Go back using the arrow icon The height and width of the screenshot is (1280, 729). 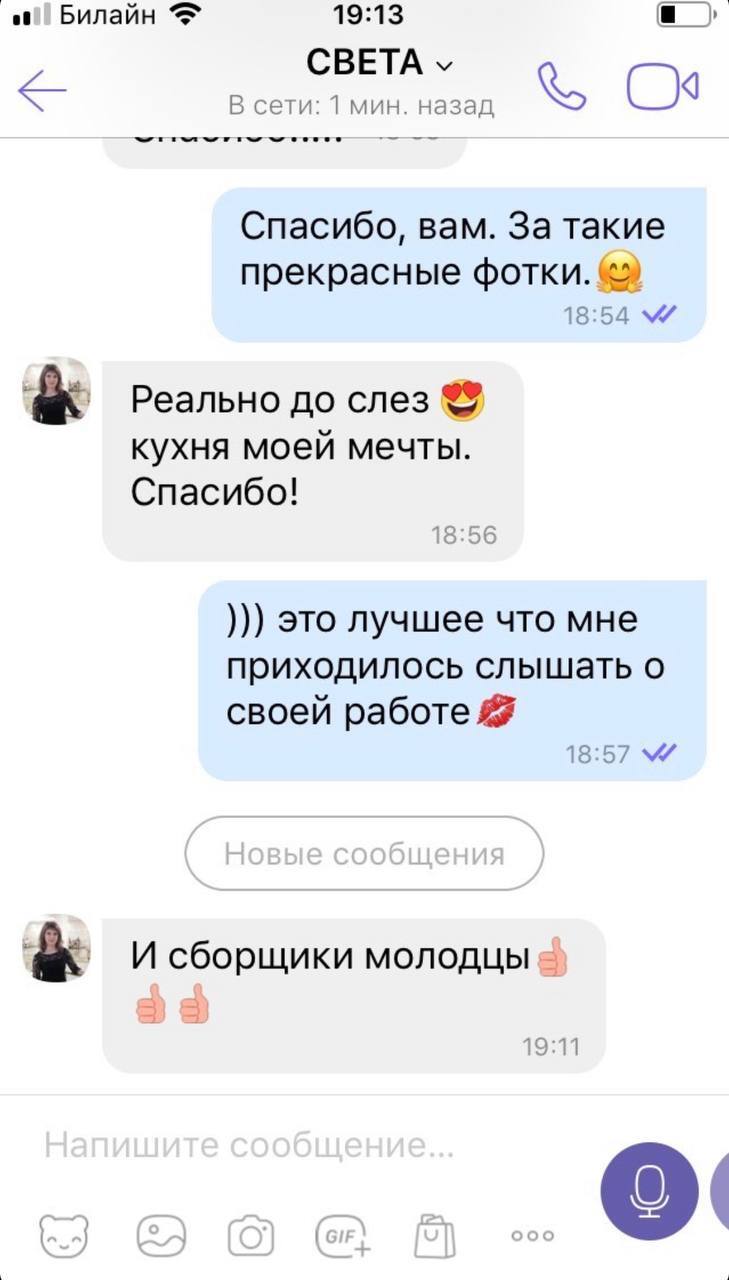point(42,91)
